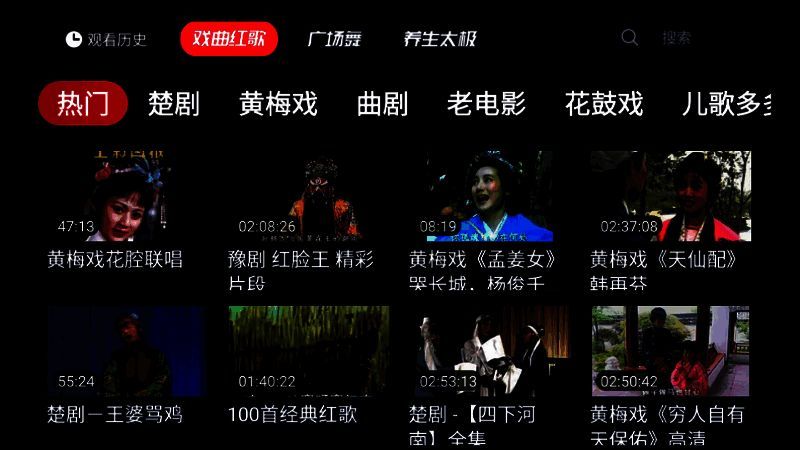Switch to the 养生太极 tab
800x450 pixels.
click(x=440, y=39)
